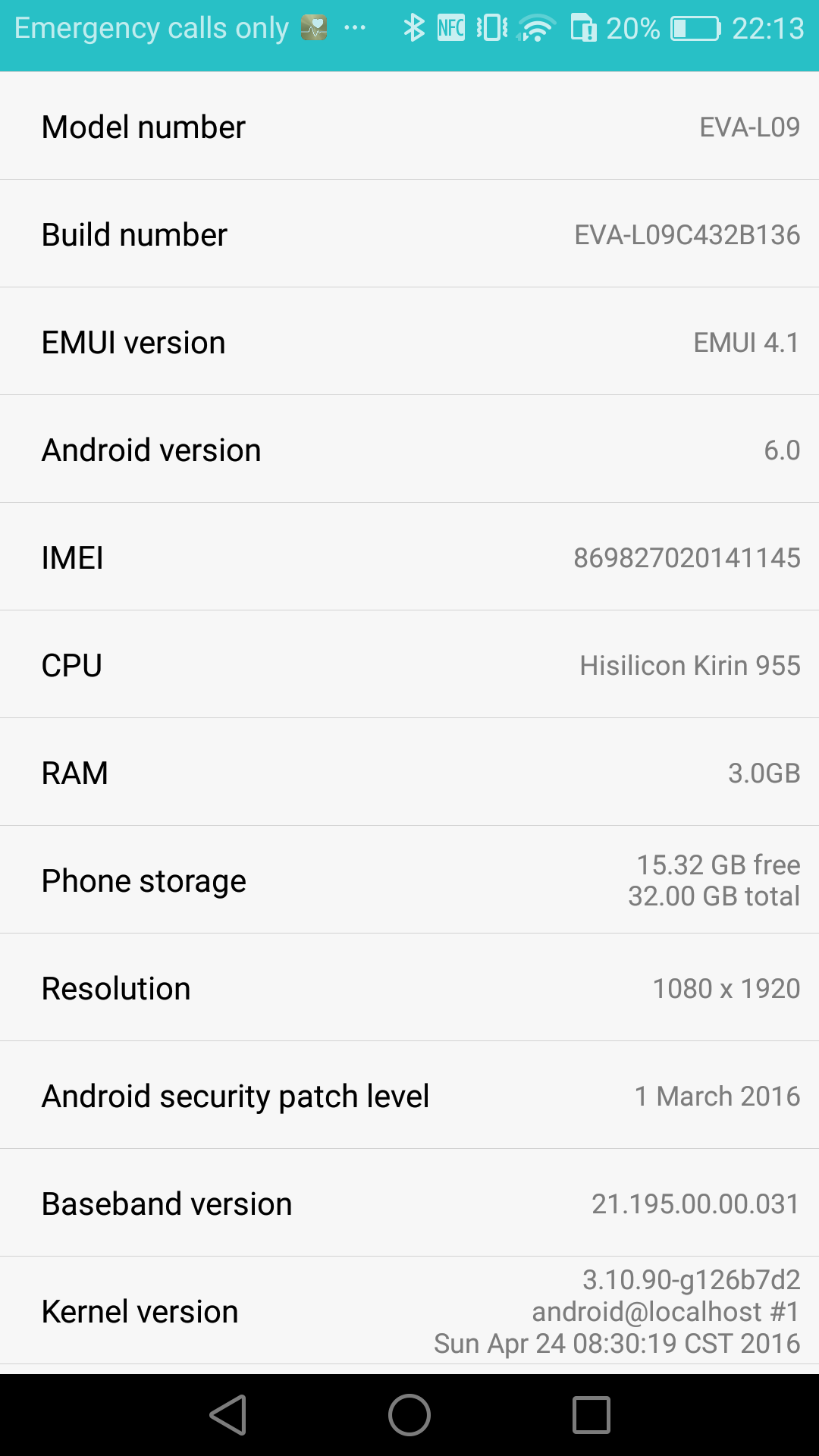819x1456 pixels.
Task: Go to the home screen
Action: coord(409,1415)
